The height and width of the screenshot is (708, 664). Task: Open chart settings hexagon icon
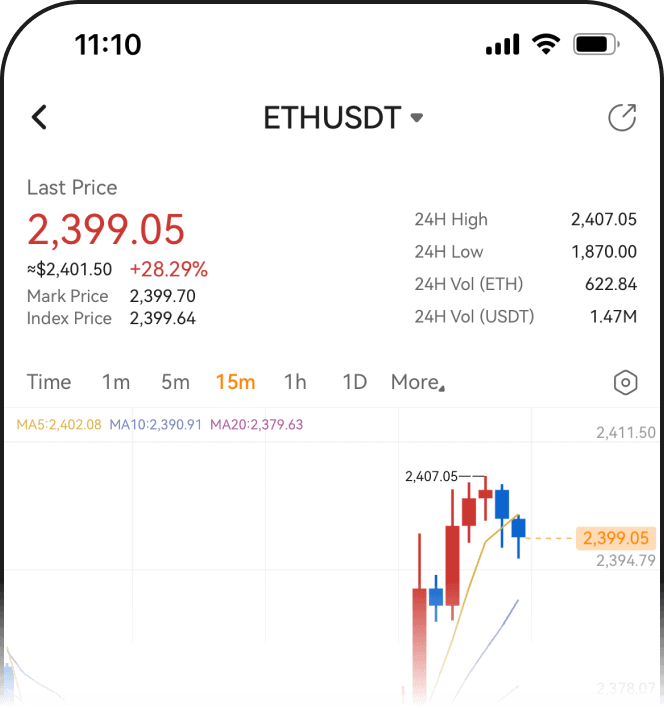pos(625,382)
